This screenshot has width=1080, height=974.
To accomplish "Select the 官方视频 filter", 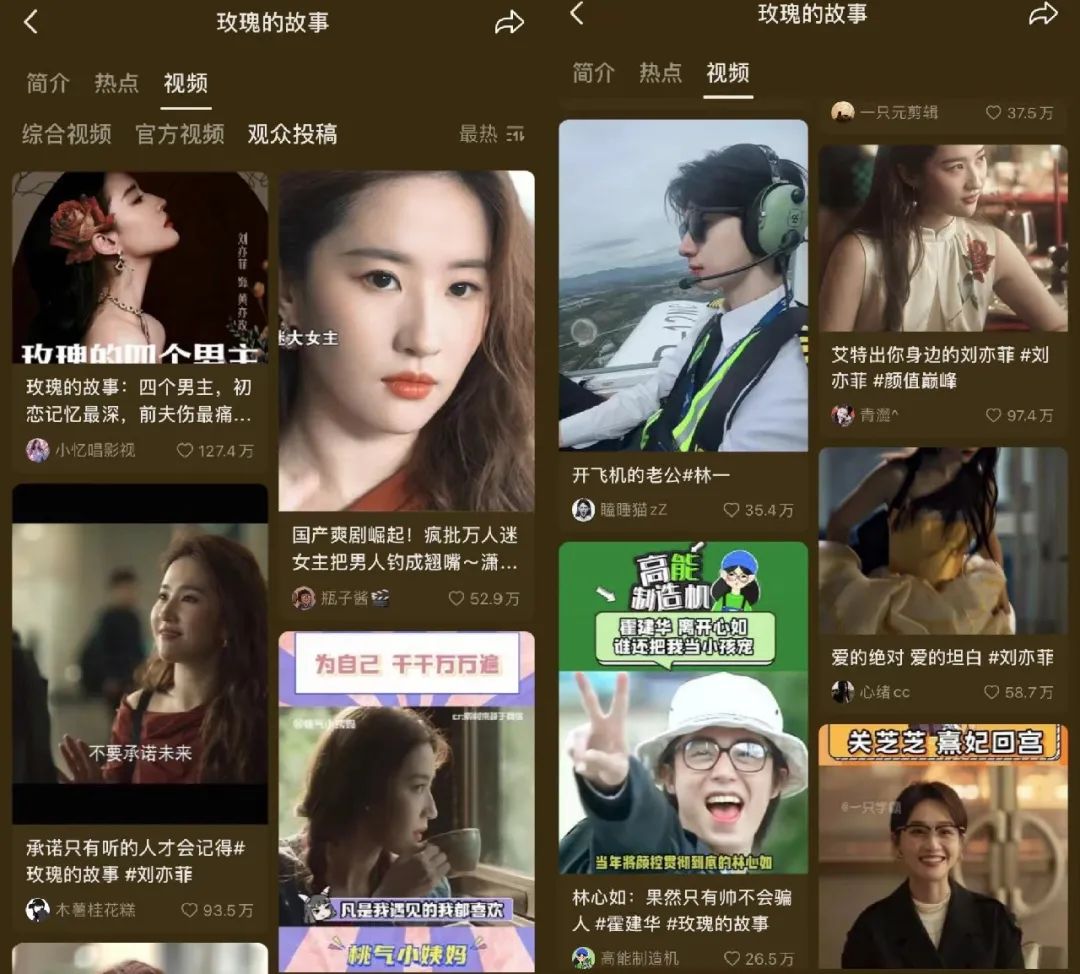I will click(x=180, y=134).
